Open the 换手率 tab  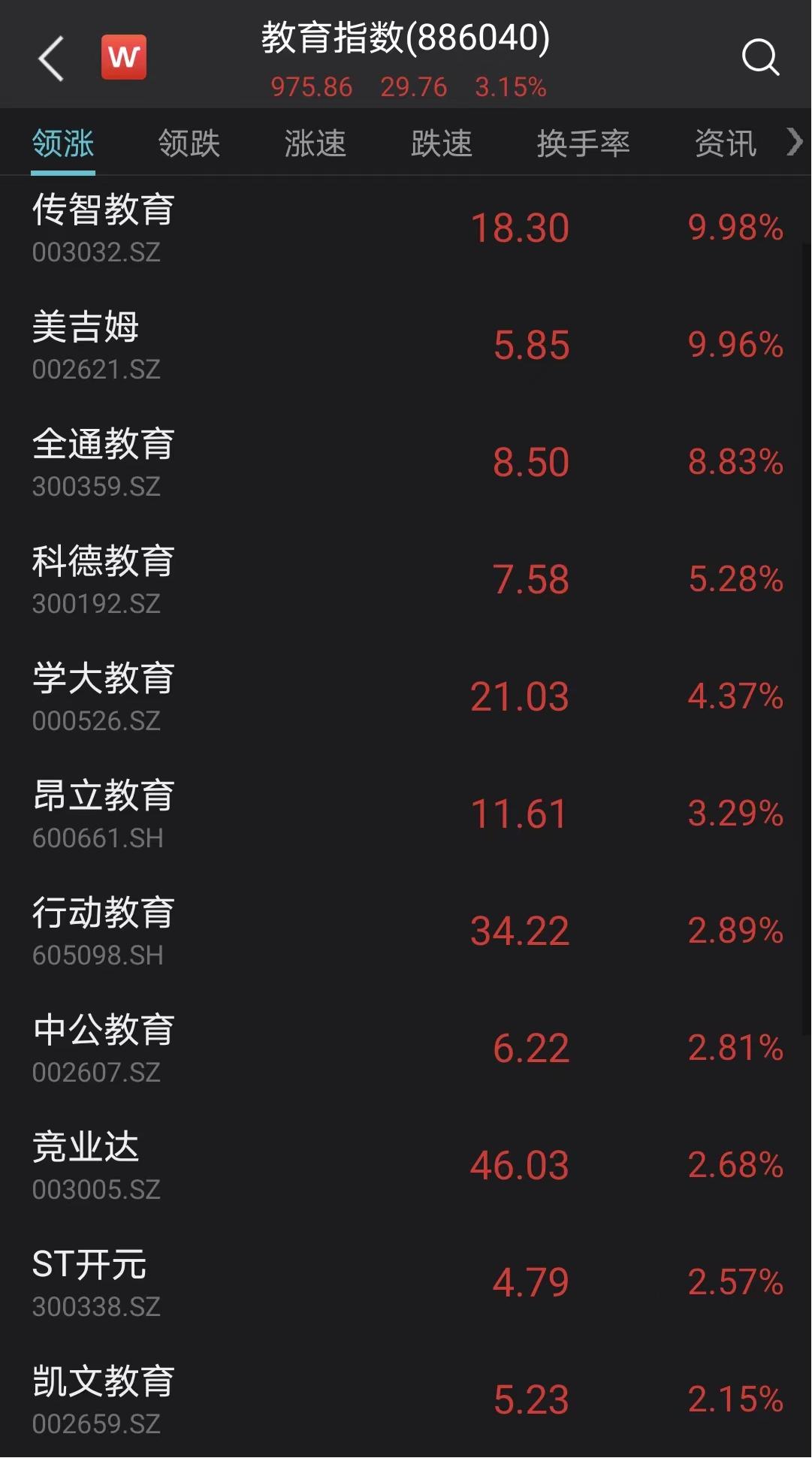point(584,143)
